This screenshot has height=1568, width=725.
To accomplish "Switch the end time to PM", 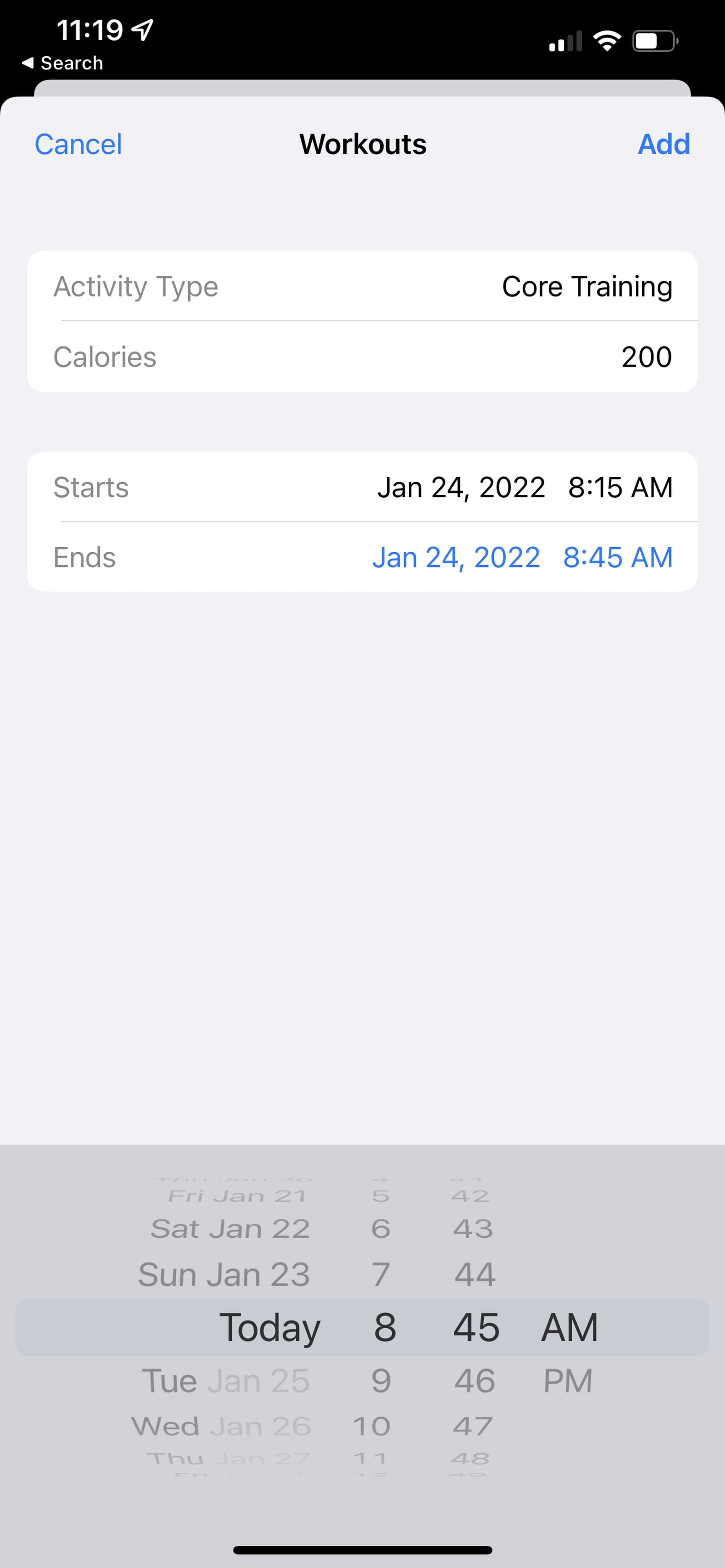I will click(x=568, y=1380).
